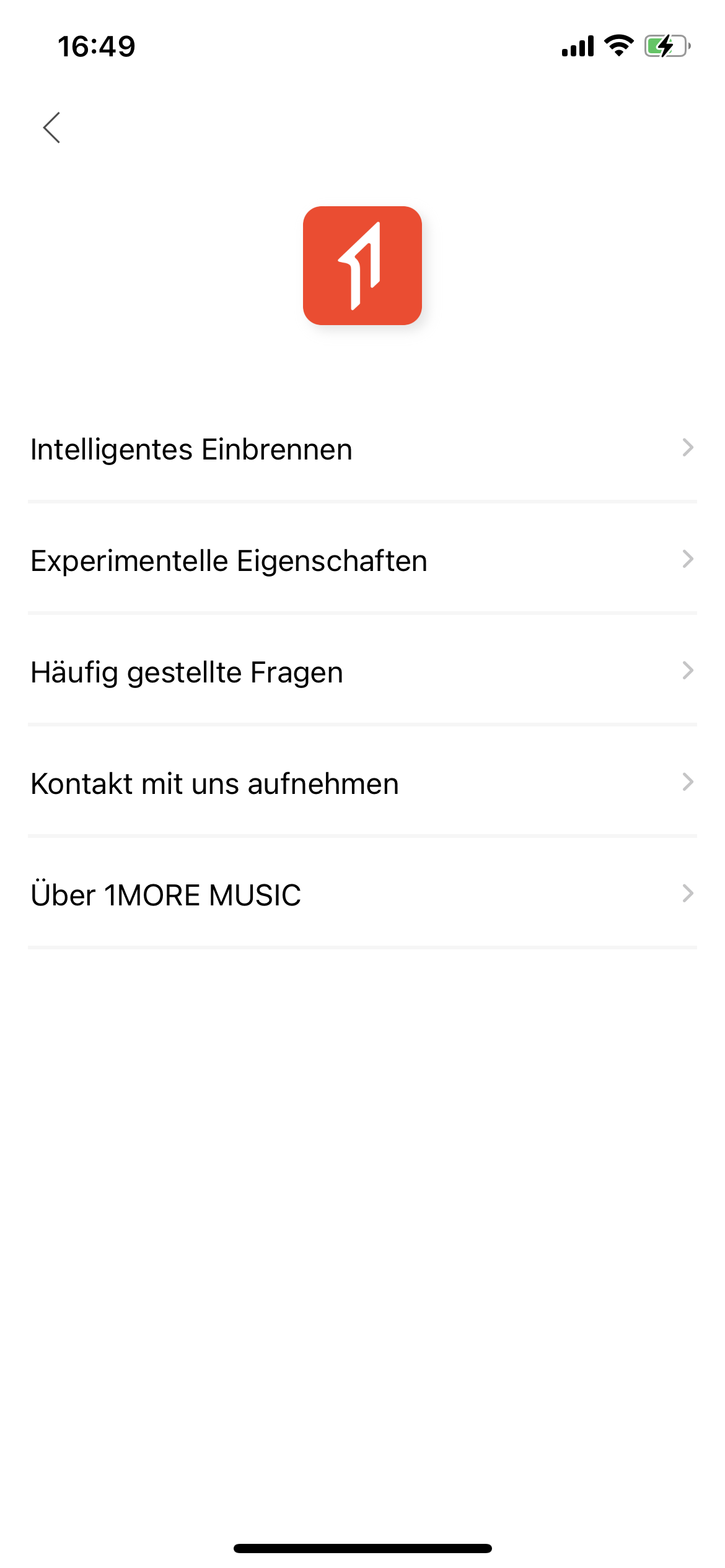Viewport: 725px width, 1568px height.
Task: Open Über 1MORE MUSIC page
Action: tap(362, 894)
